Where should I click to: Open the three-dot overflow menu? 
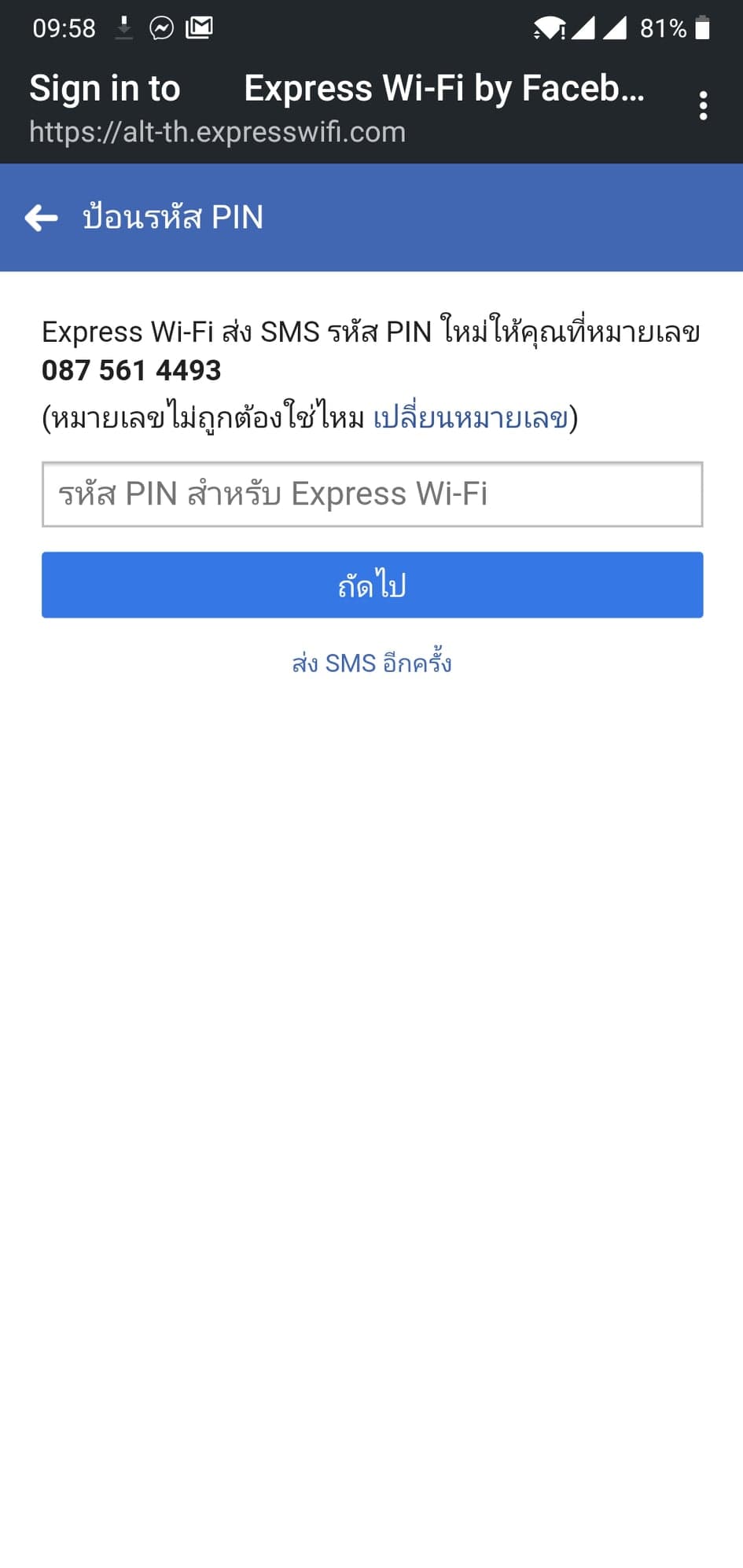(x=703, y=106)
